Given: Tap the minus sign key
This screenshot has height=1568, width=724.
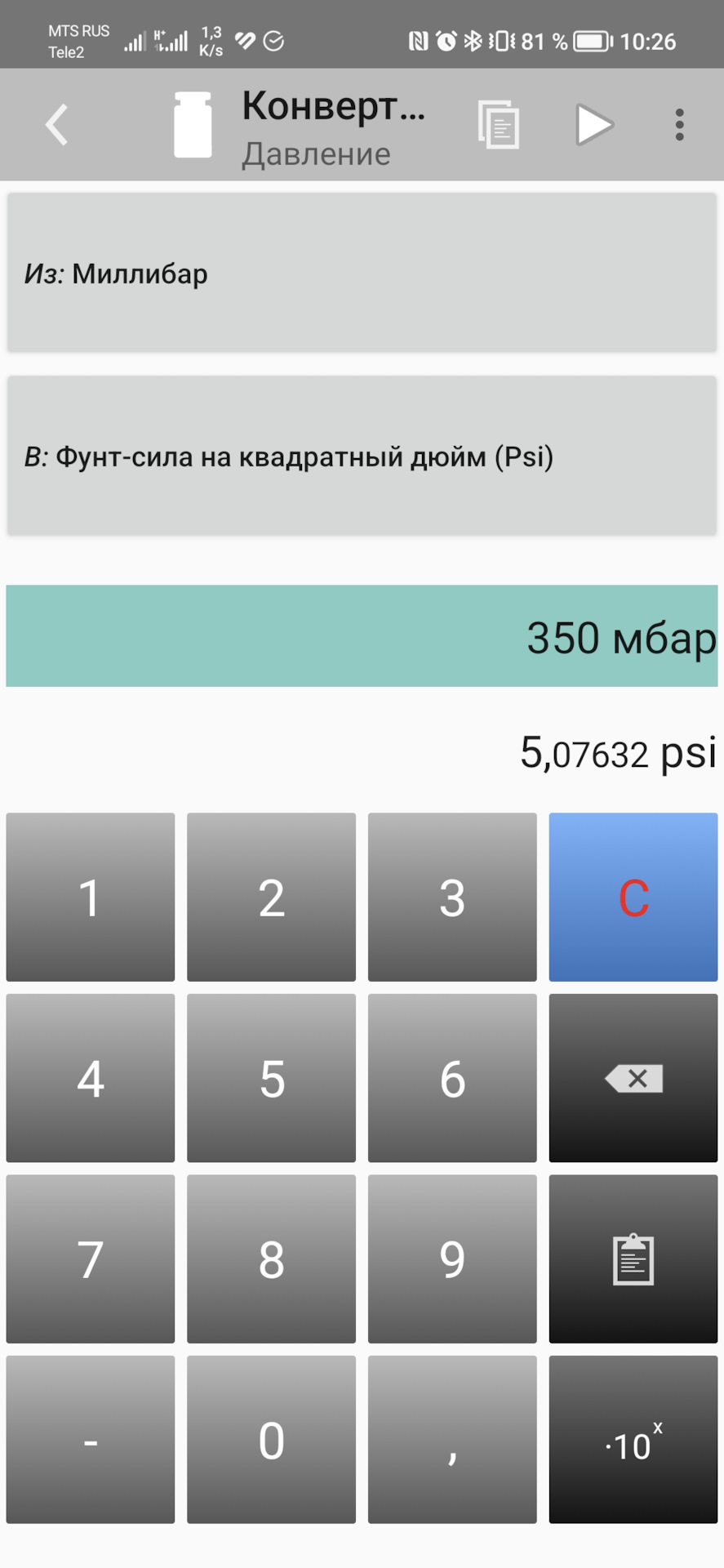Looking at the screenshot, I should [x=91, y=1440].
